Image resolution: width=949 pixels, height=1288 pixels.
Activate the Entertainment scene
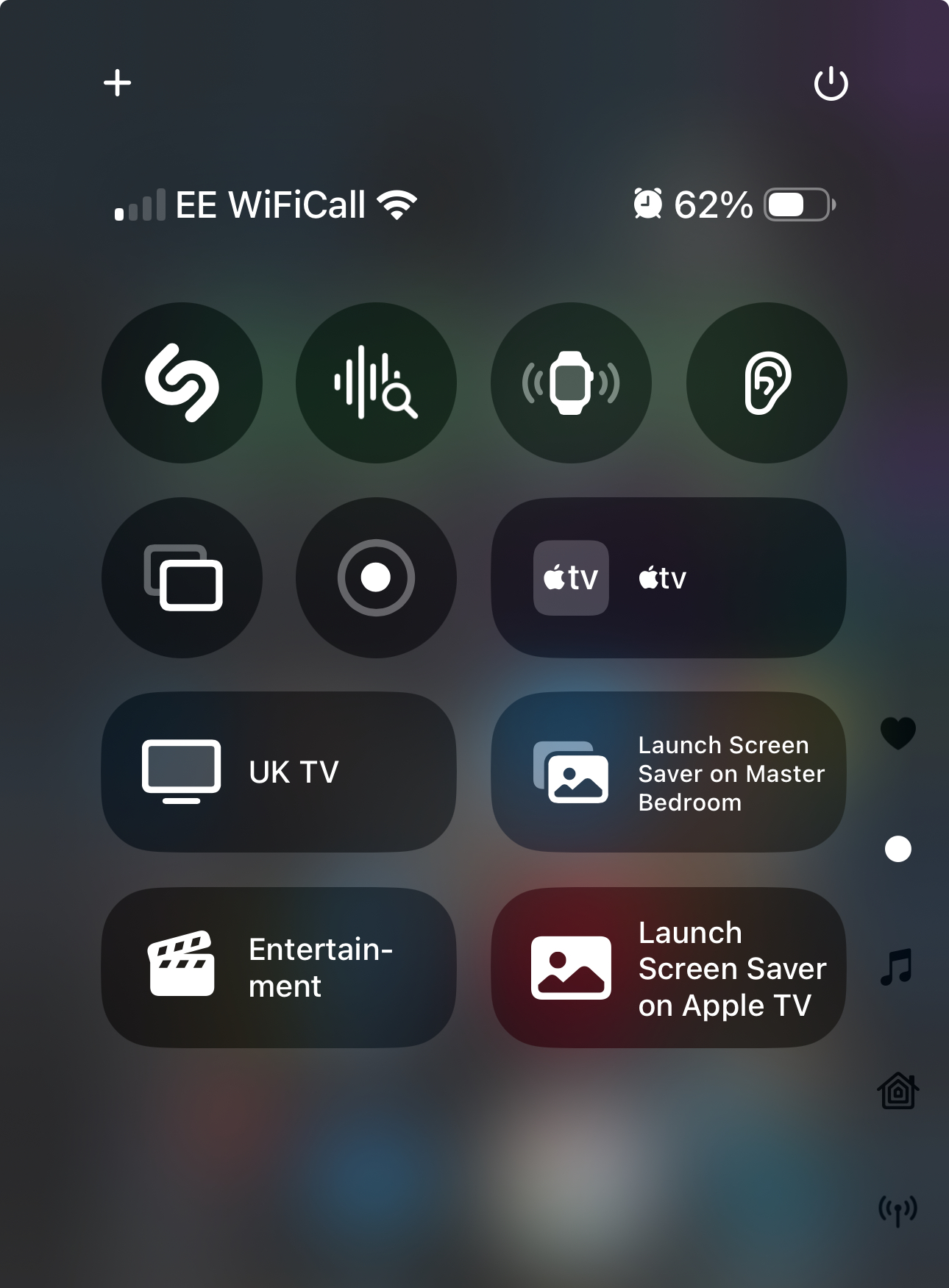pyautogui.click(x=279, y=967)
